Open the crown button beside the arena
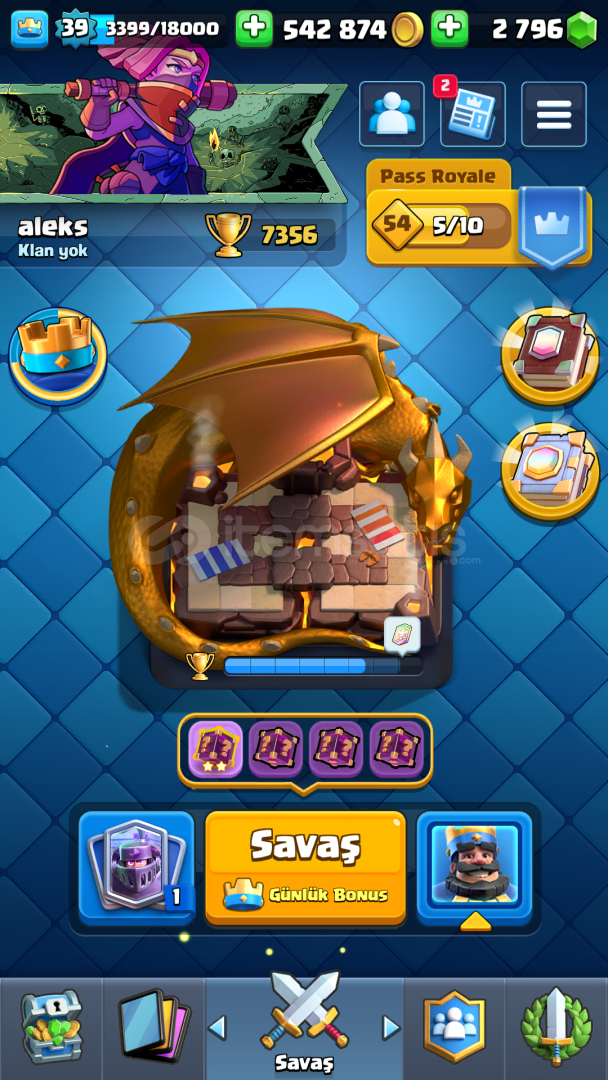This screenshot has height=1080, width=608. click(x=58, y=354)
